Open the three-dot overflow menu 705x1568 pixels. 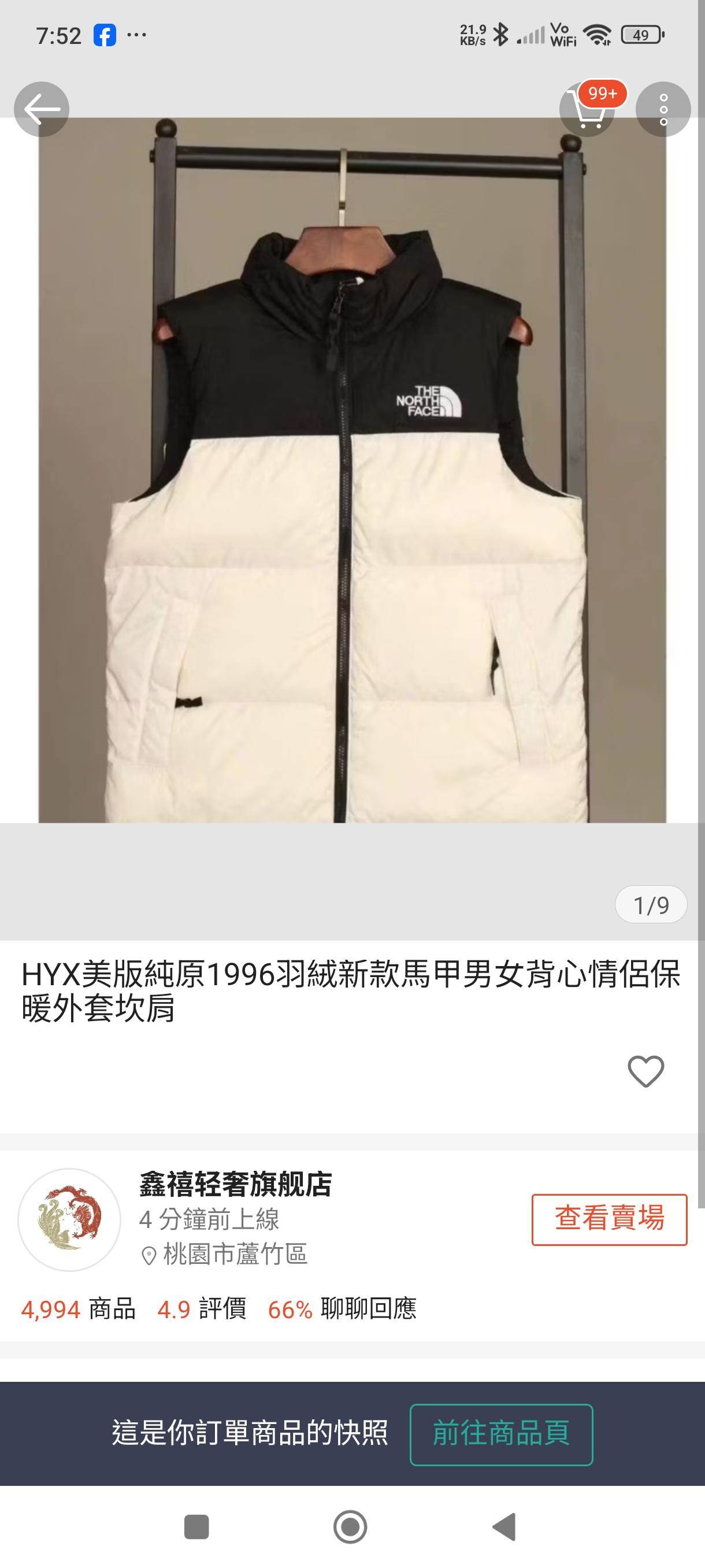(663, 110)
